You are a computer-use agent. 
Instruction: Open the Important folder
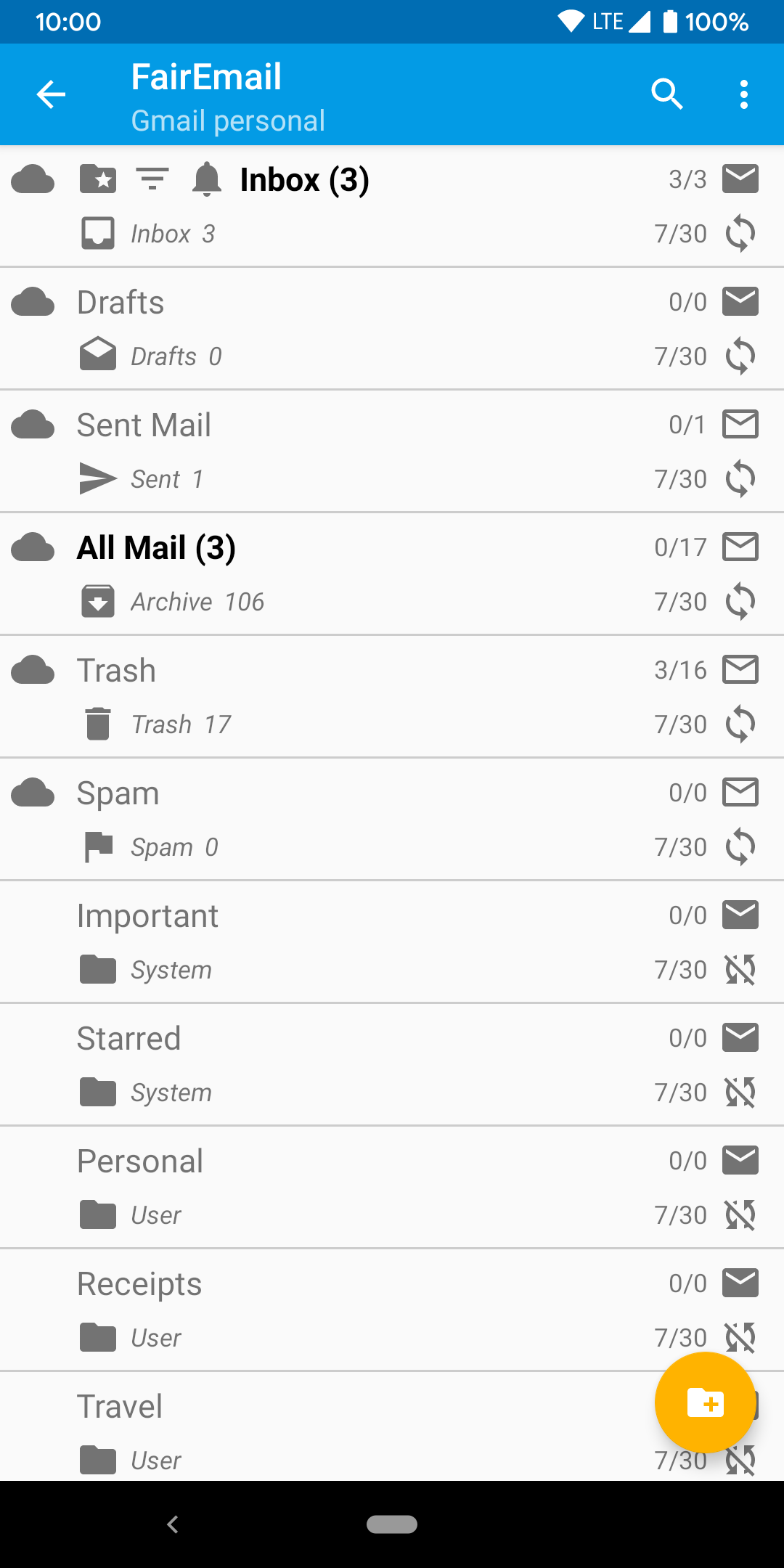392,942
